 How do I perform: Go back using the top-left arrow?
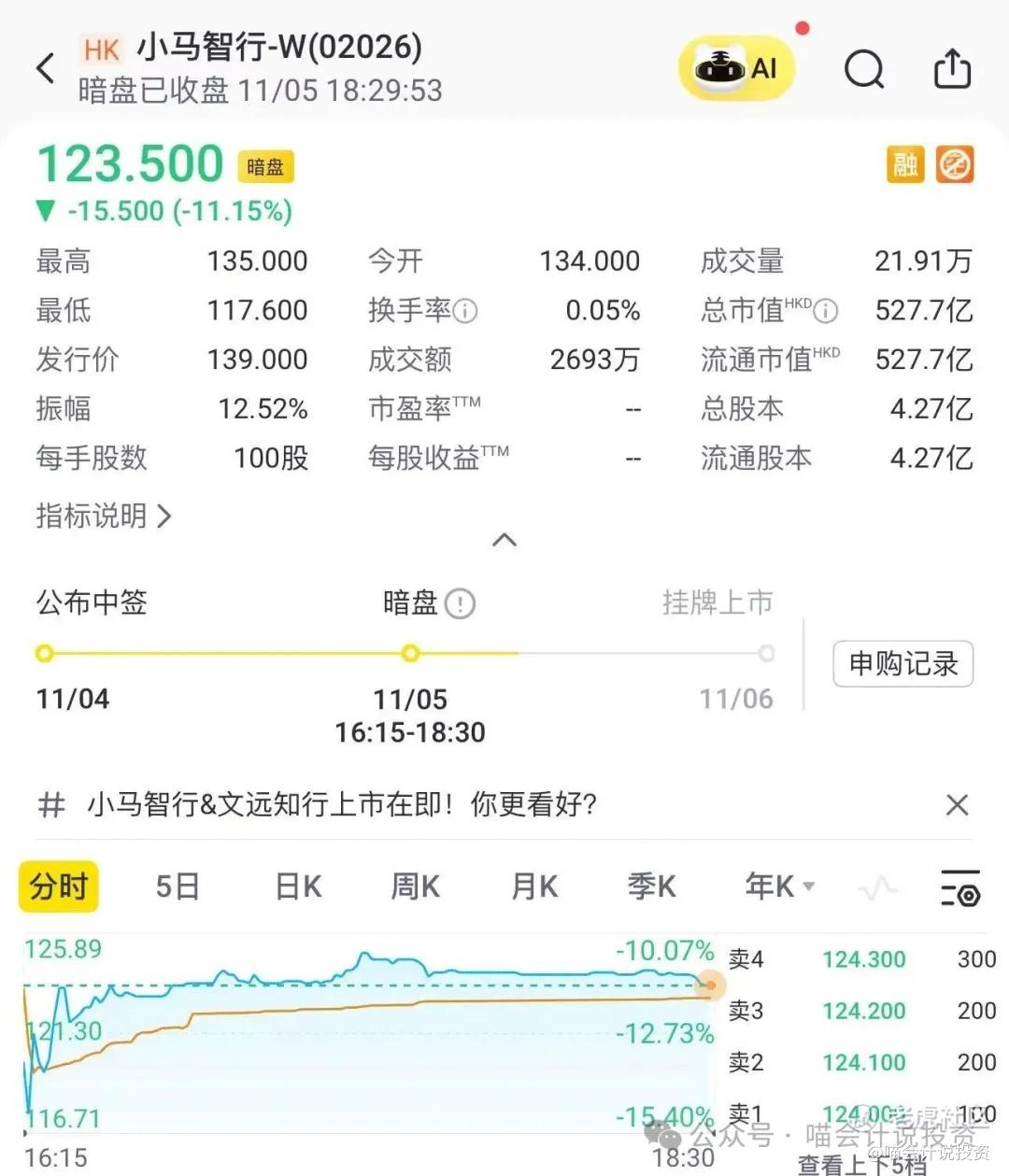pyautogui.click(x=46, y=68)
